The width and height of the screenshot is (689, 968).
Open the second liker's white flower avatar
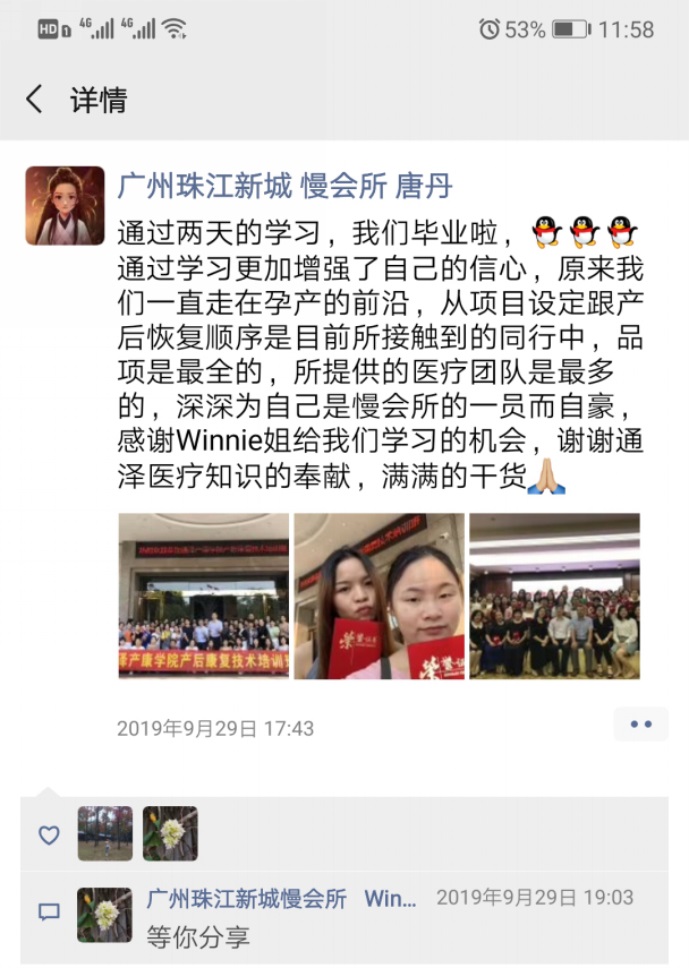pos(170,833)
